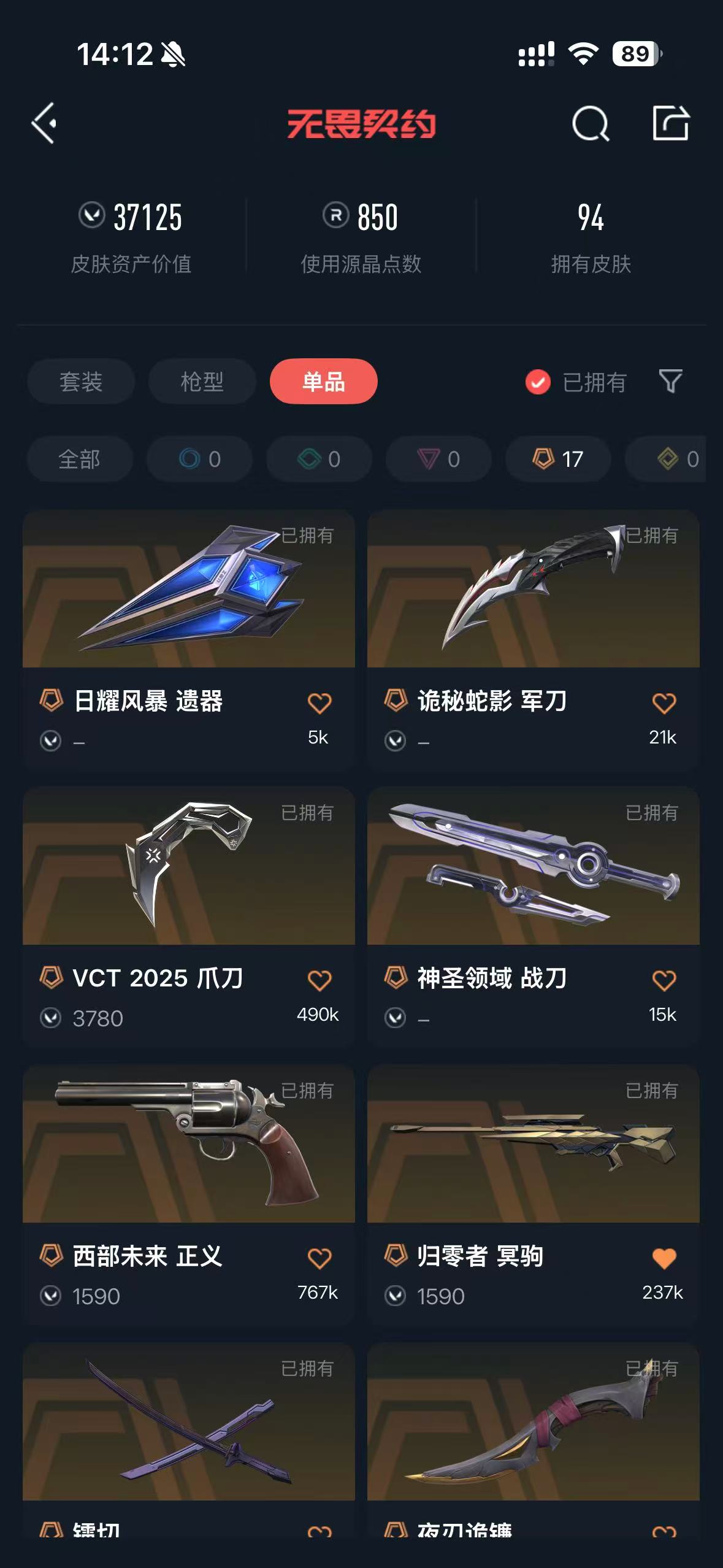This screenshot has height=1568, width=723.
Task: Go back using the top-left arrow
Action: click(44, 123)
